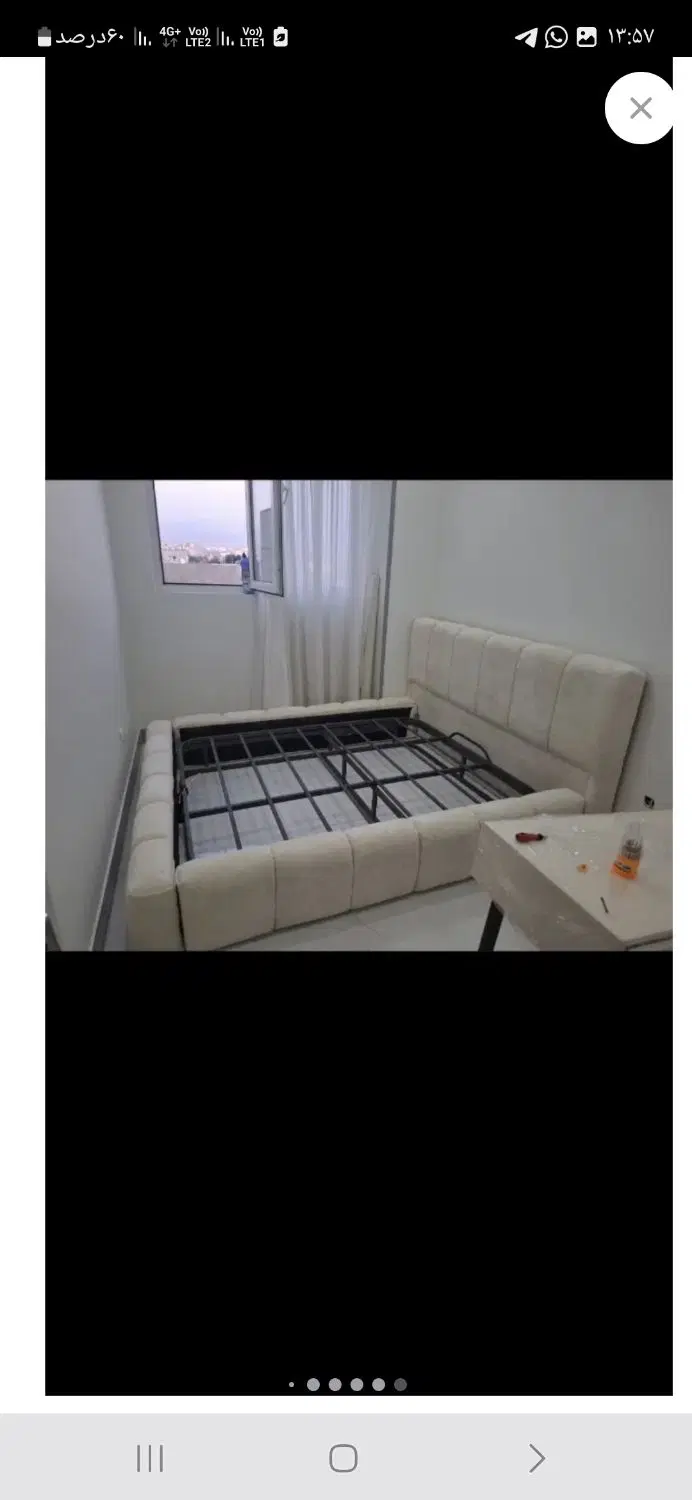
Task: Open recent apps from the navigation bar
Action: [x=150, y=1458]
